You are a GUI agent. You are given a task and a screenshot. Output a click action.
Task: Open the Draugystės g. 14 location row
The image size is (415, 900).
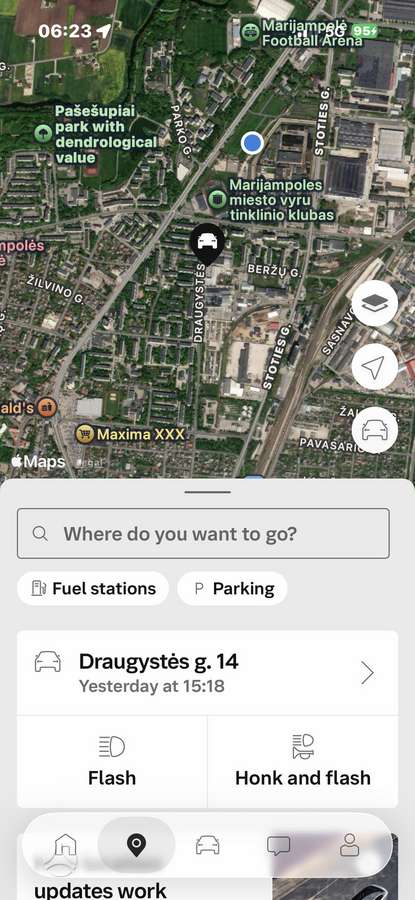tap(207, 673)
